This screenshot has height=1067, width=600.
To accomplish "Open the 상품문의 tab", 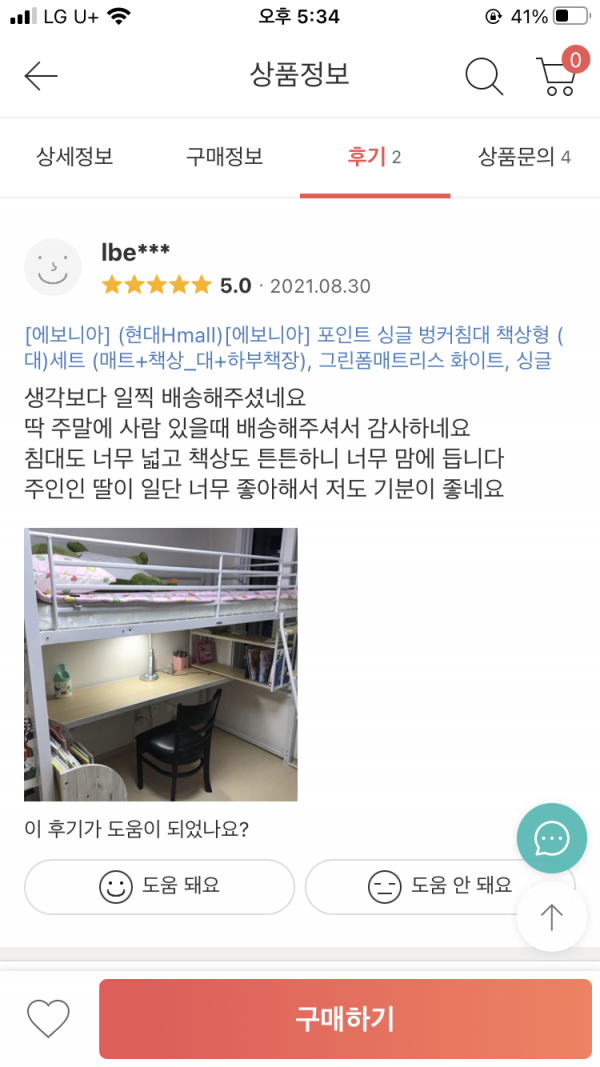I will coord(524,157).
